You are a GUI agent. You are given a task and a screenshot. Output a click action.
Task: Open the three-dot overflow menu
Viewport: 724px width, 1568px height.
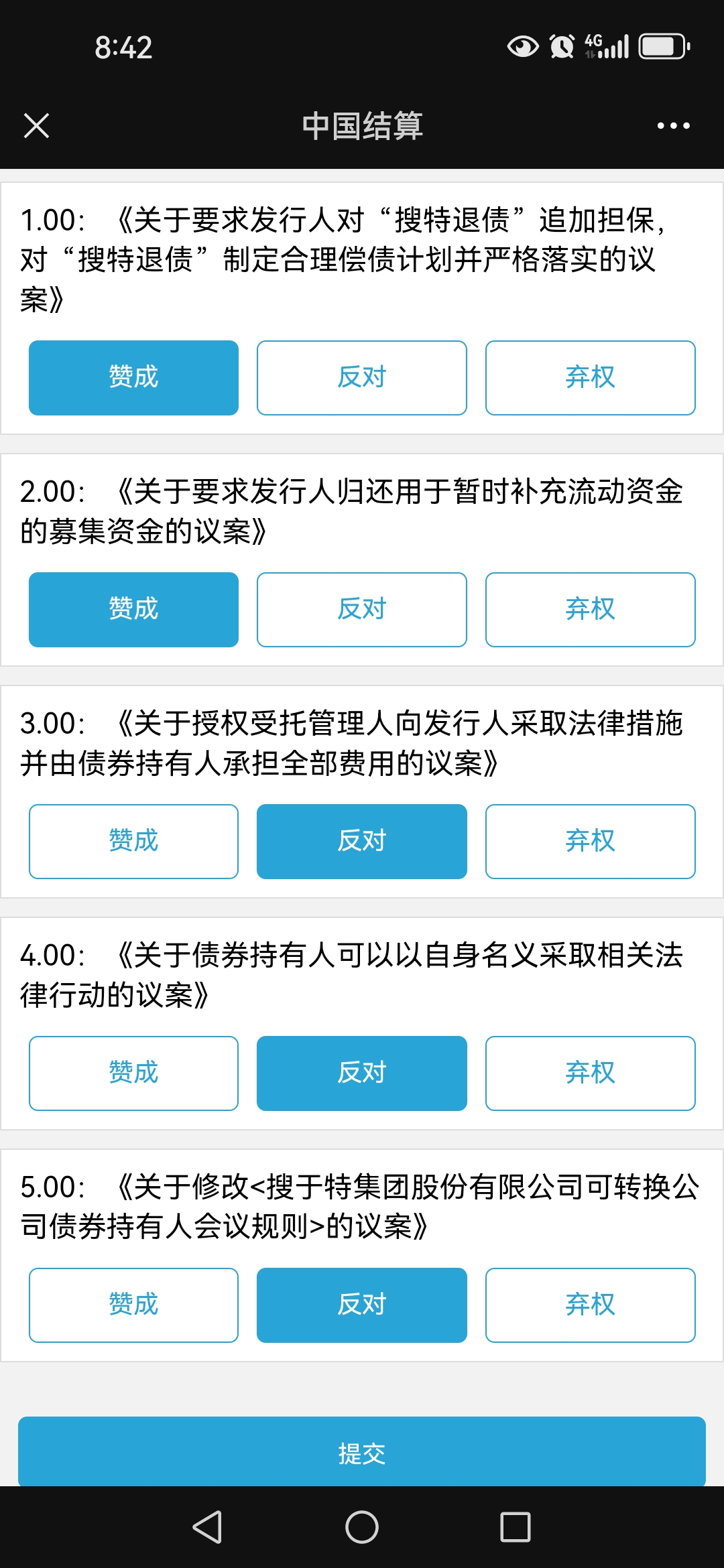pos(673,125)
